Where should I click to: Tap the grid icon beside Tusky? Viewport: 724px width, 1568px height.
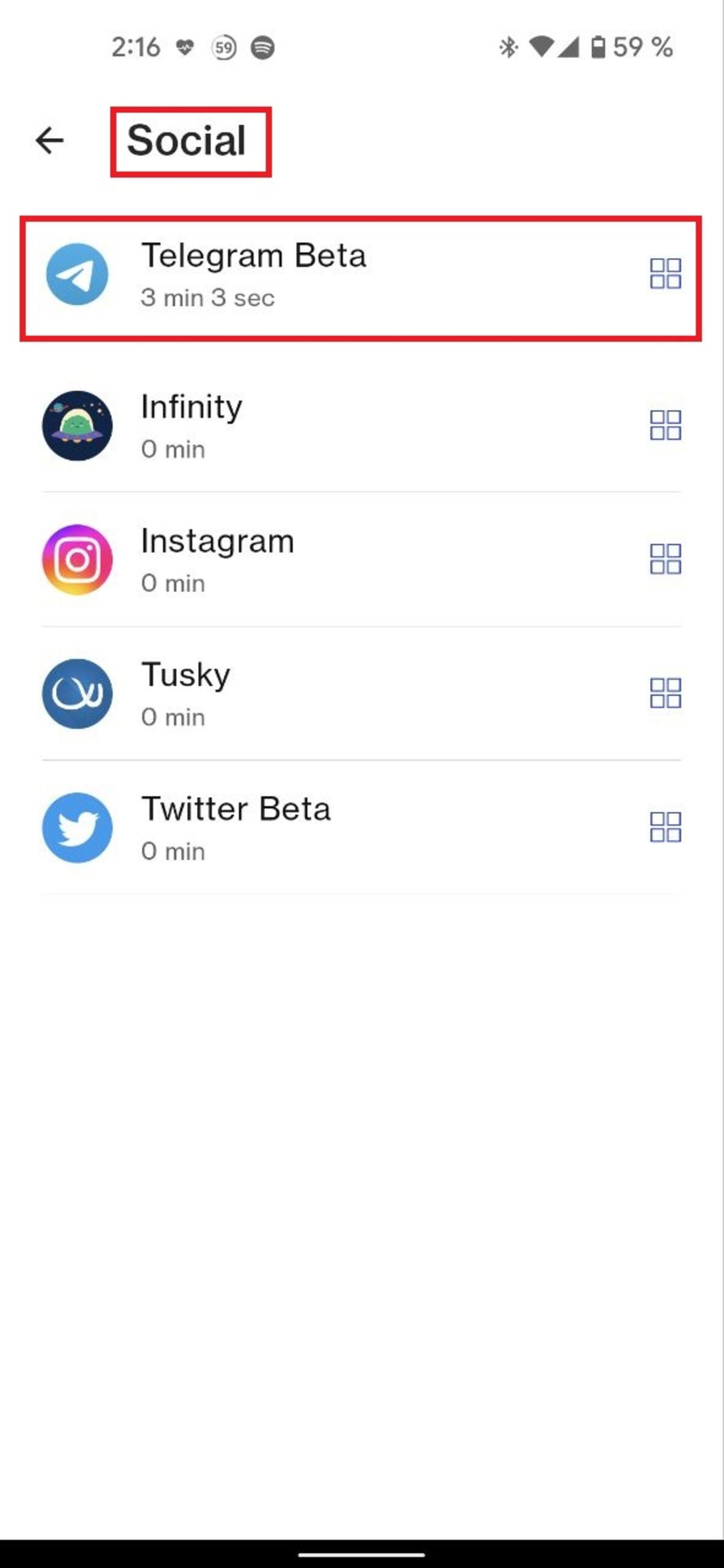665,693
